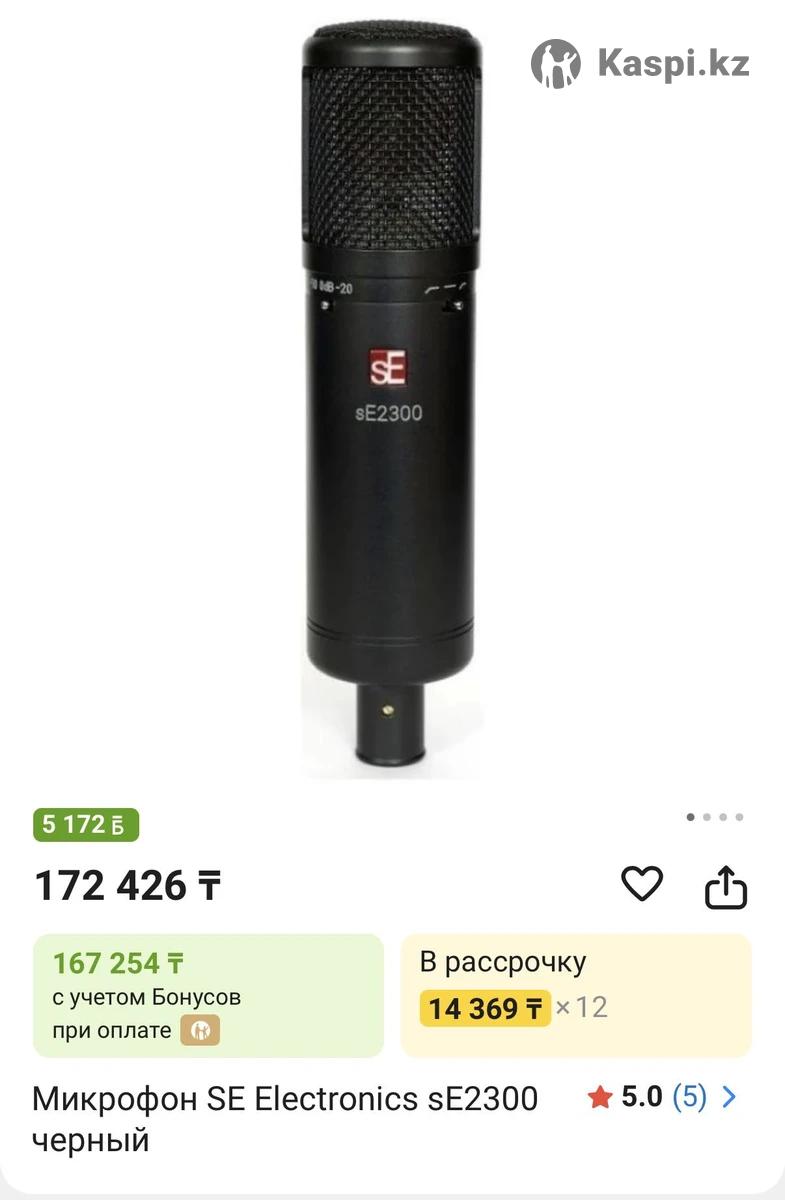Add the sE2300 microphone to favorites

click(642, 884)
